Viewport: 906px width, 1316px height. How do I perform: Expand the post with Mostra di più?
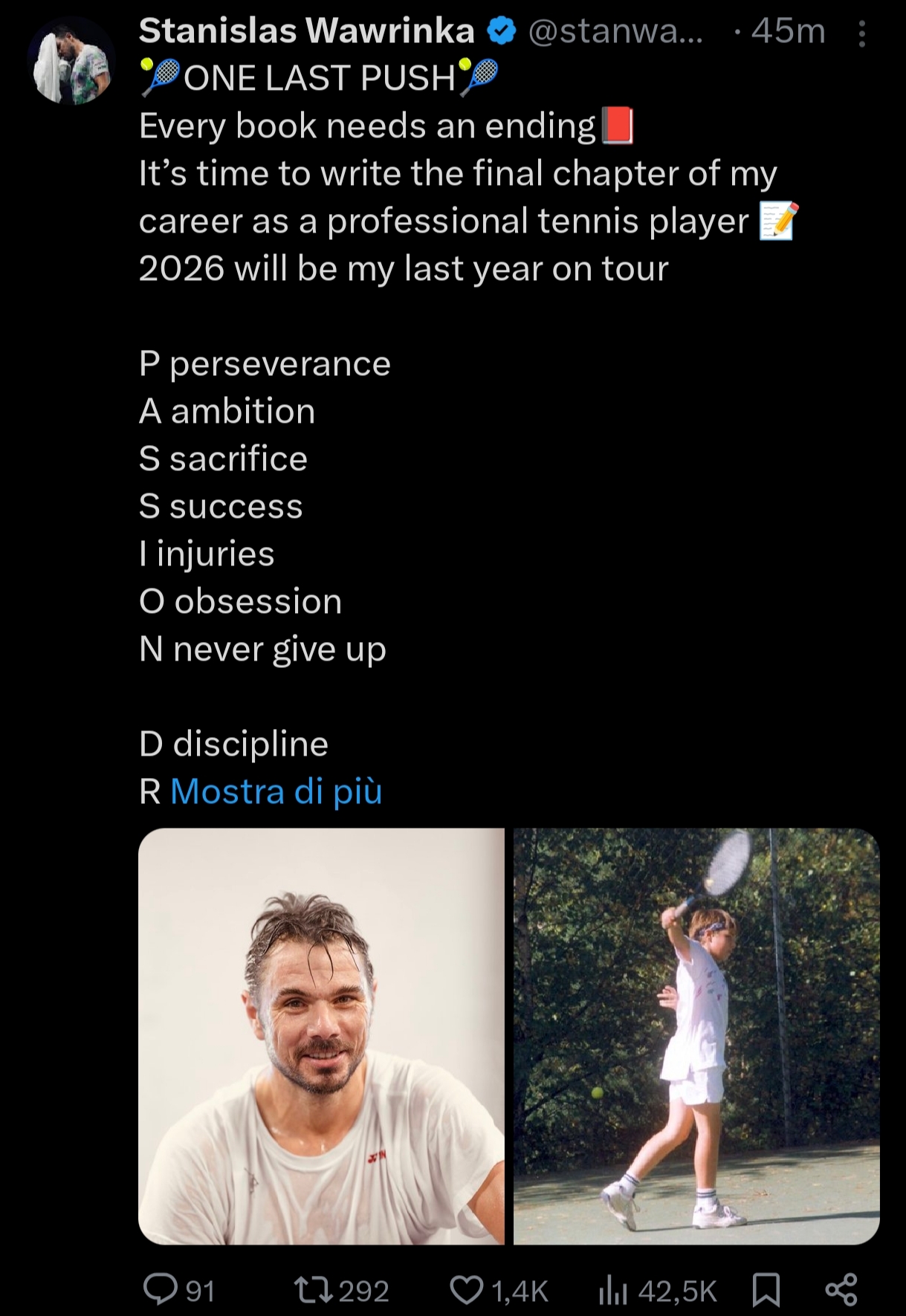click(x=276, y=791)
